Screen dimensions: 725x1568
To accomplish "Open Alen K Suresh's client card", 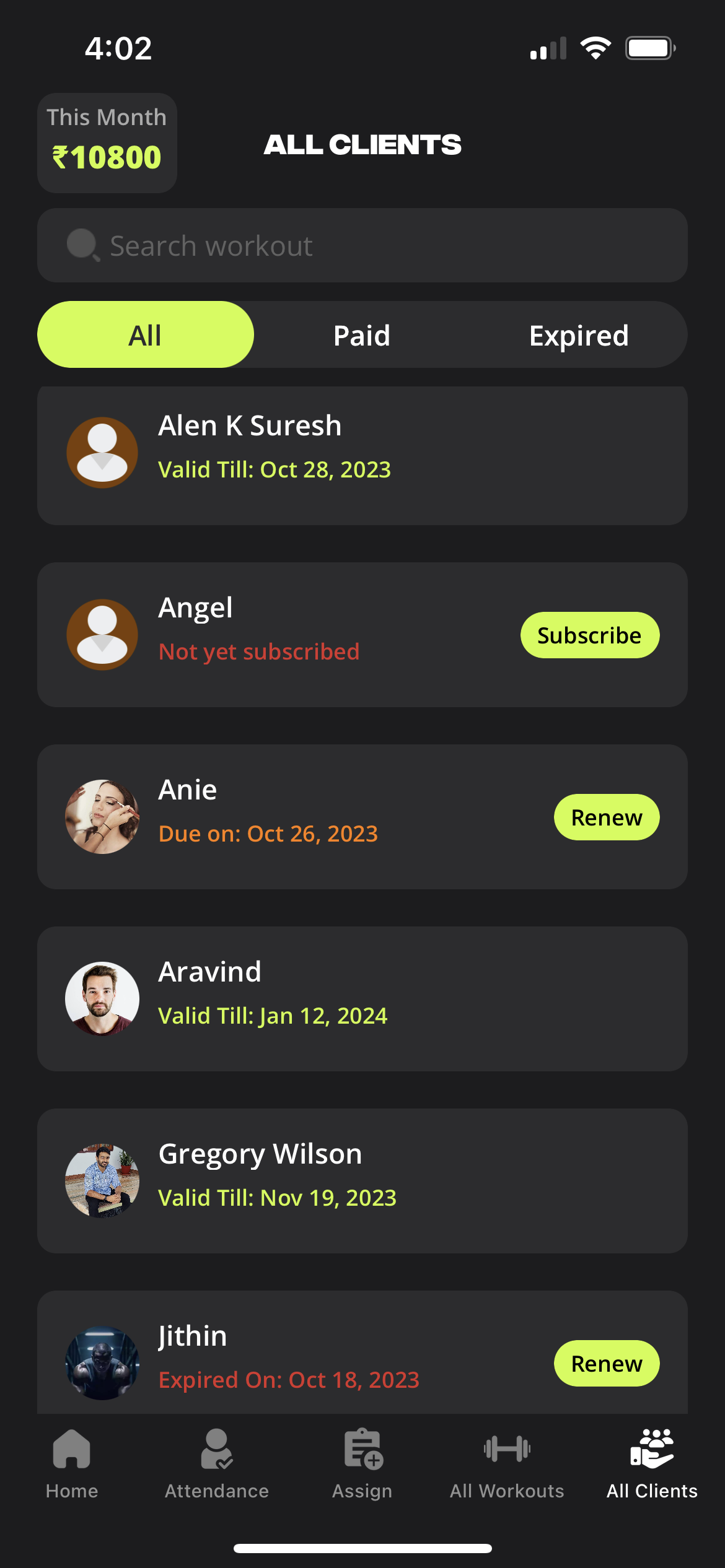I will pyautogui.click(x=362, y=455).
